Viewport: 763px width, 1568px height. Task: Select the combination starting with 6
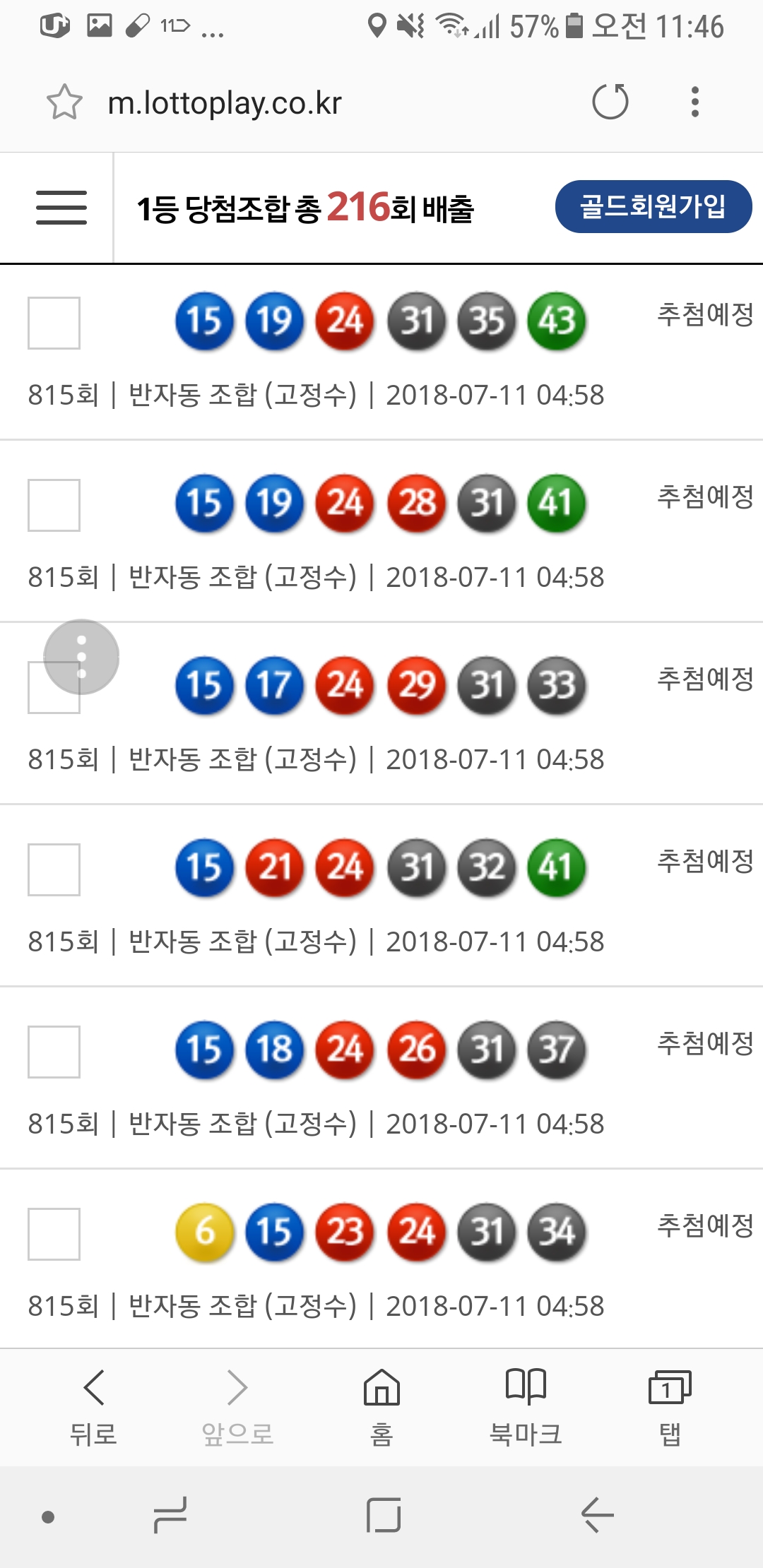coord(54,1234)
